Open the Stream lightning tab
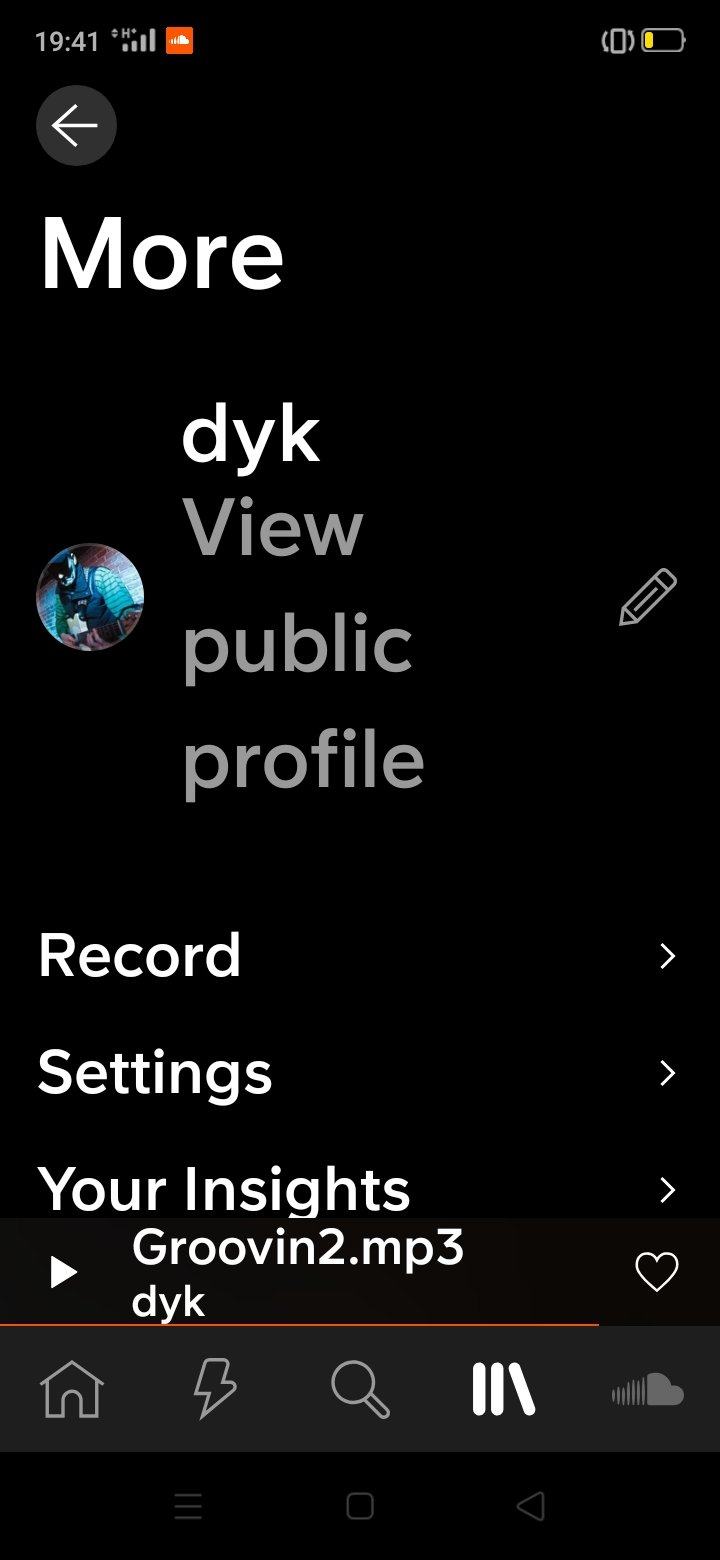This screenshot has height=1560, width=720. tap(215, 1391)
